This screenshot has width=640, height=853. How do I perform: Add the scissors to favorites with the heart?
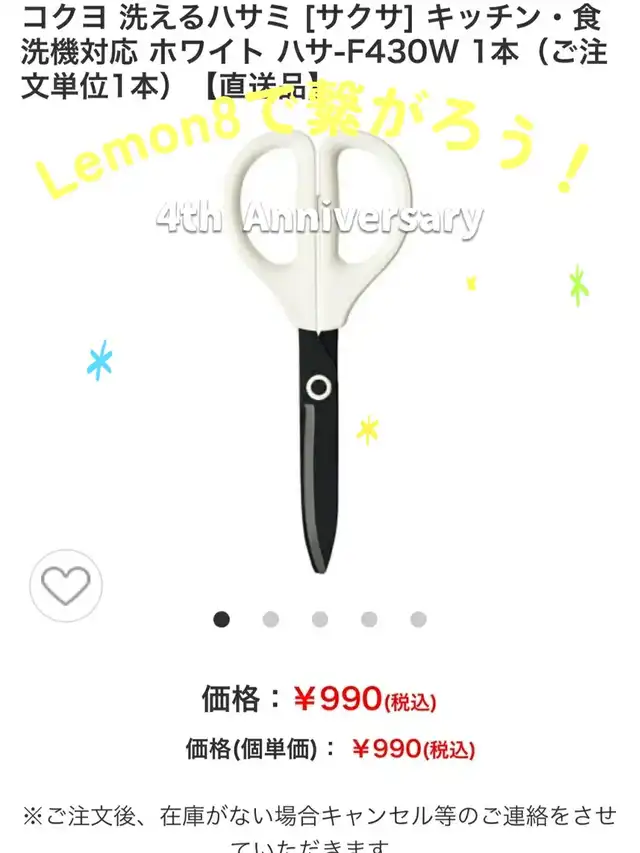[66, 585]
